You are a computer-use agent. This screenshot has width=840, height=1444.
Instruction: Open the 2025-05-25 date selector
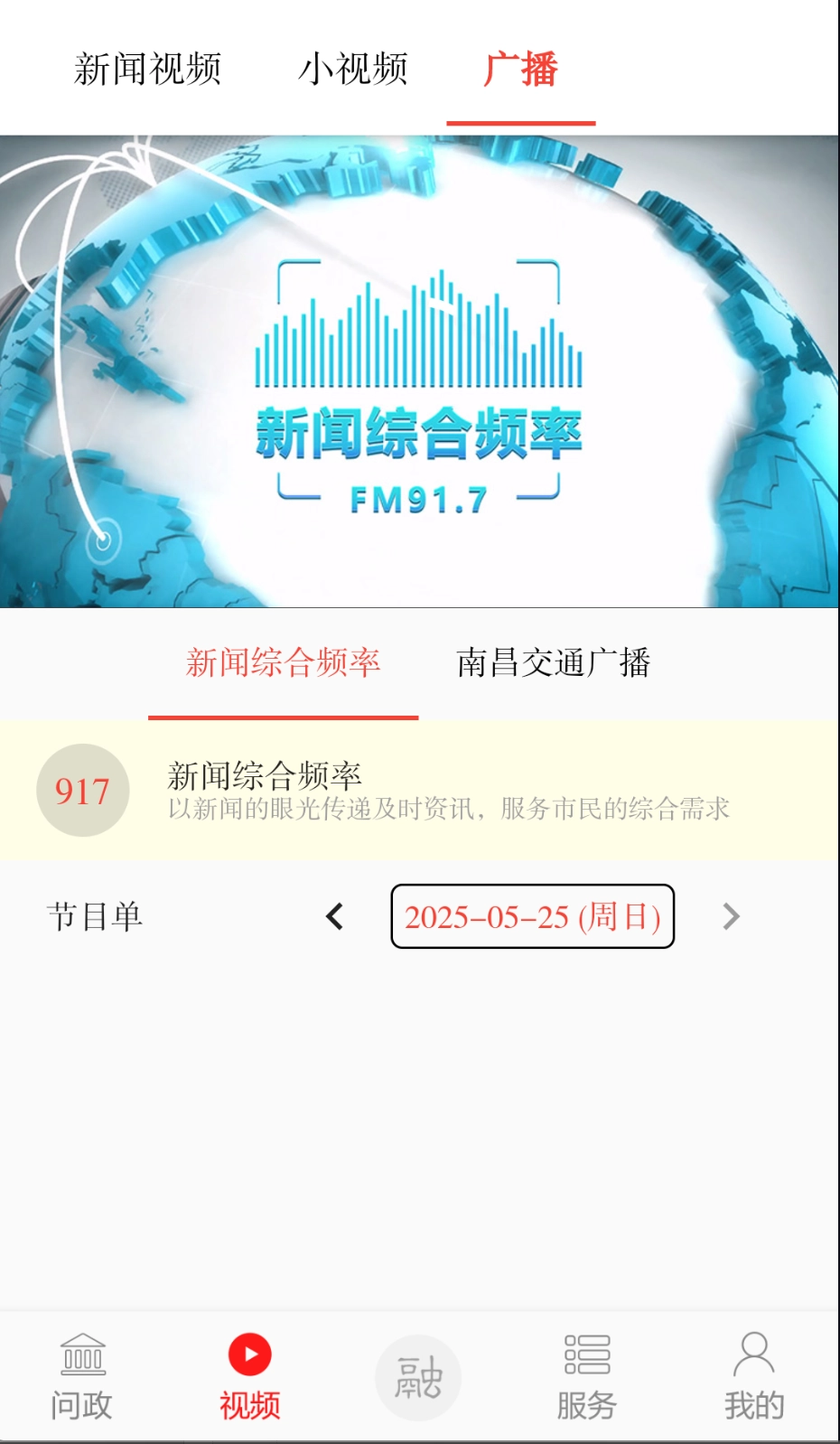tap(532, 916)
